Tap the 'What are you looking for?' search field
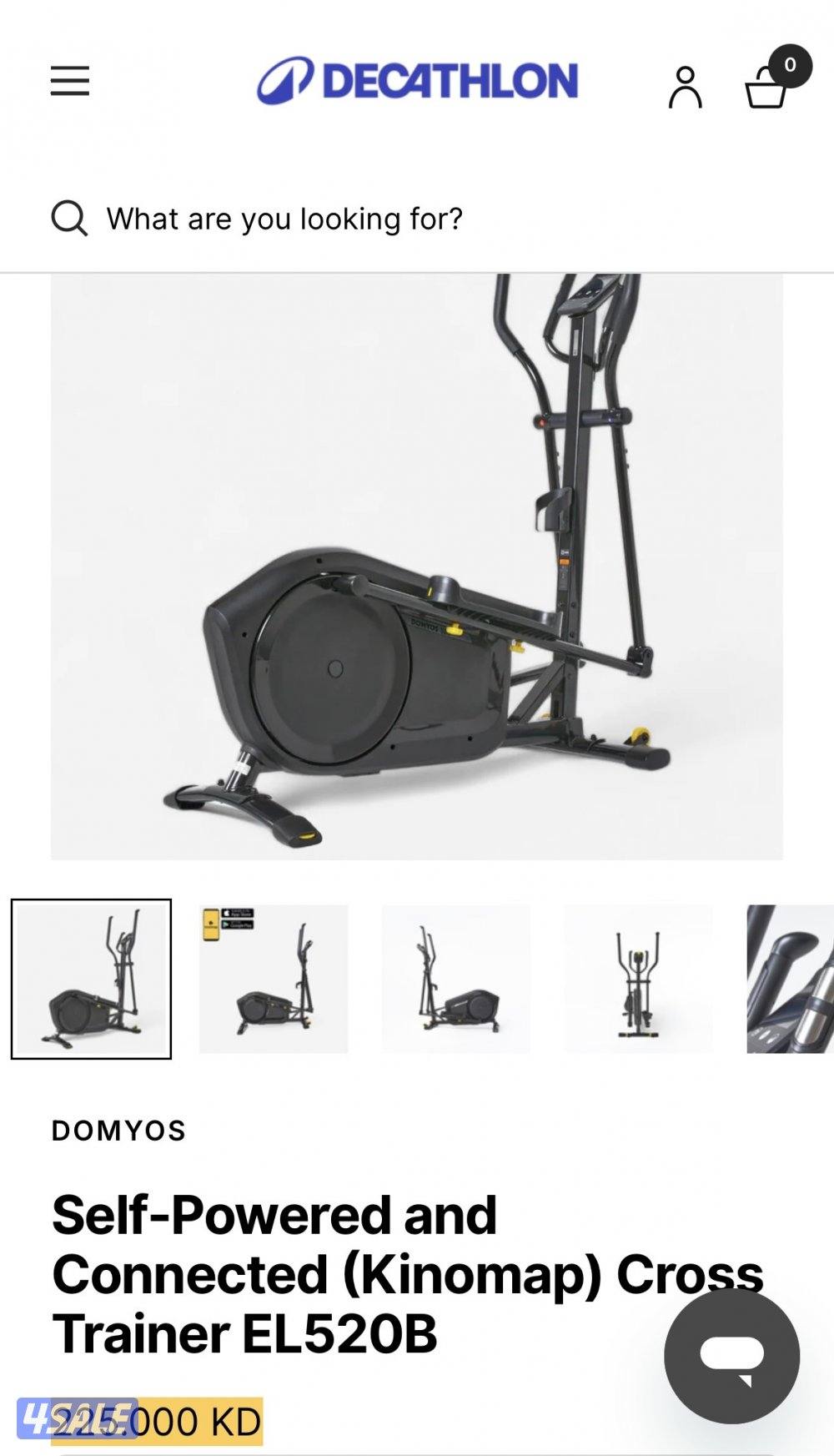Viewport: 834px width, 1456px height. [284, 219]
